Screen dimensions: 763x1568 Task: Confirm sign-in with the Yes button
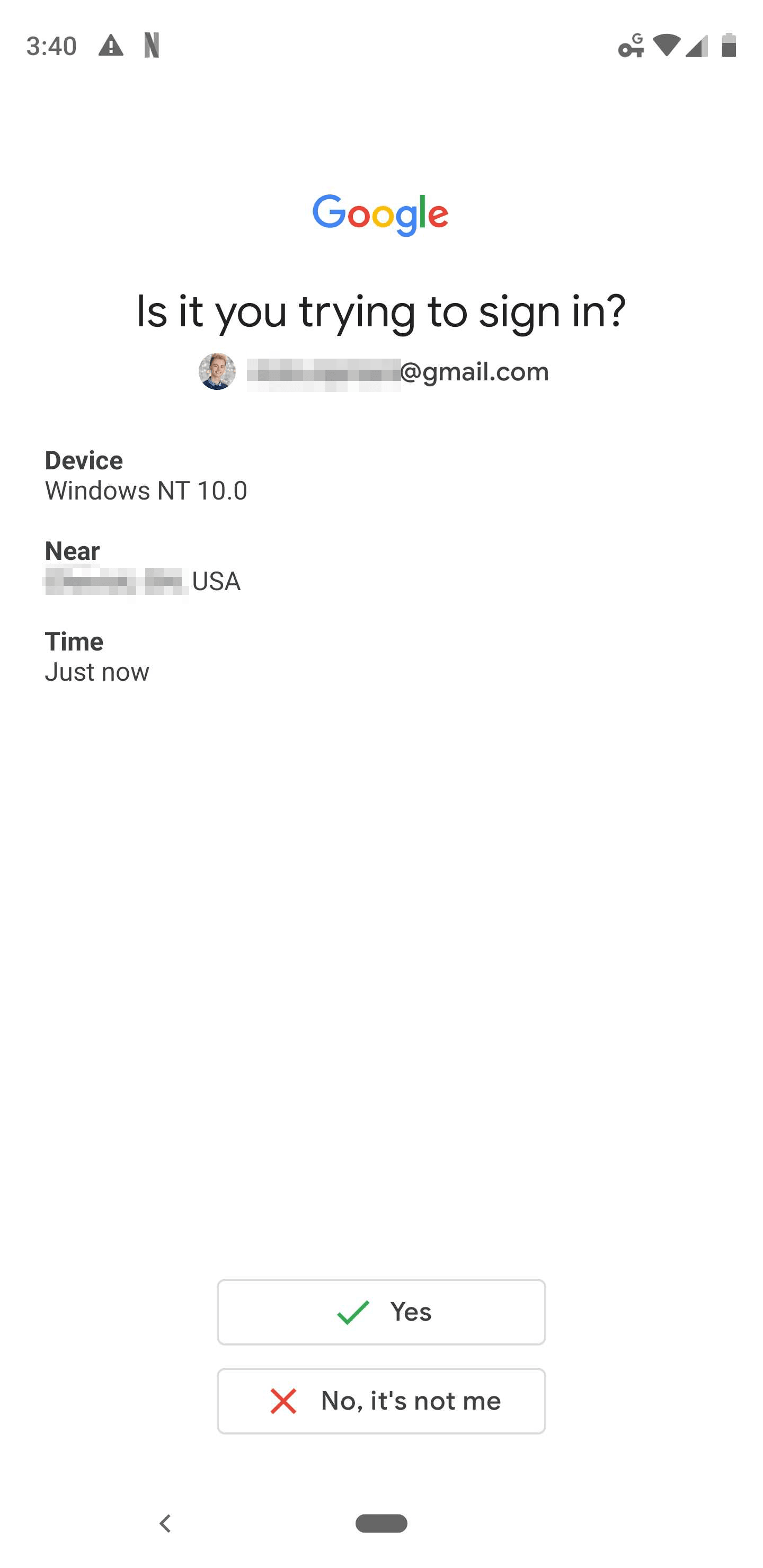pyautogui.click(x=381, y=1312)
